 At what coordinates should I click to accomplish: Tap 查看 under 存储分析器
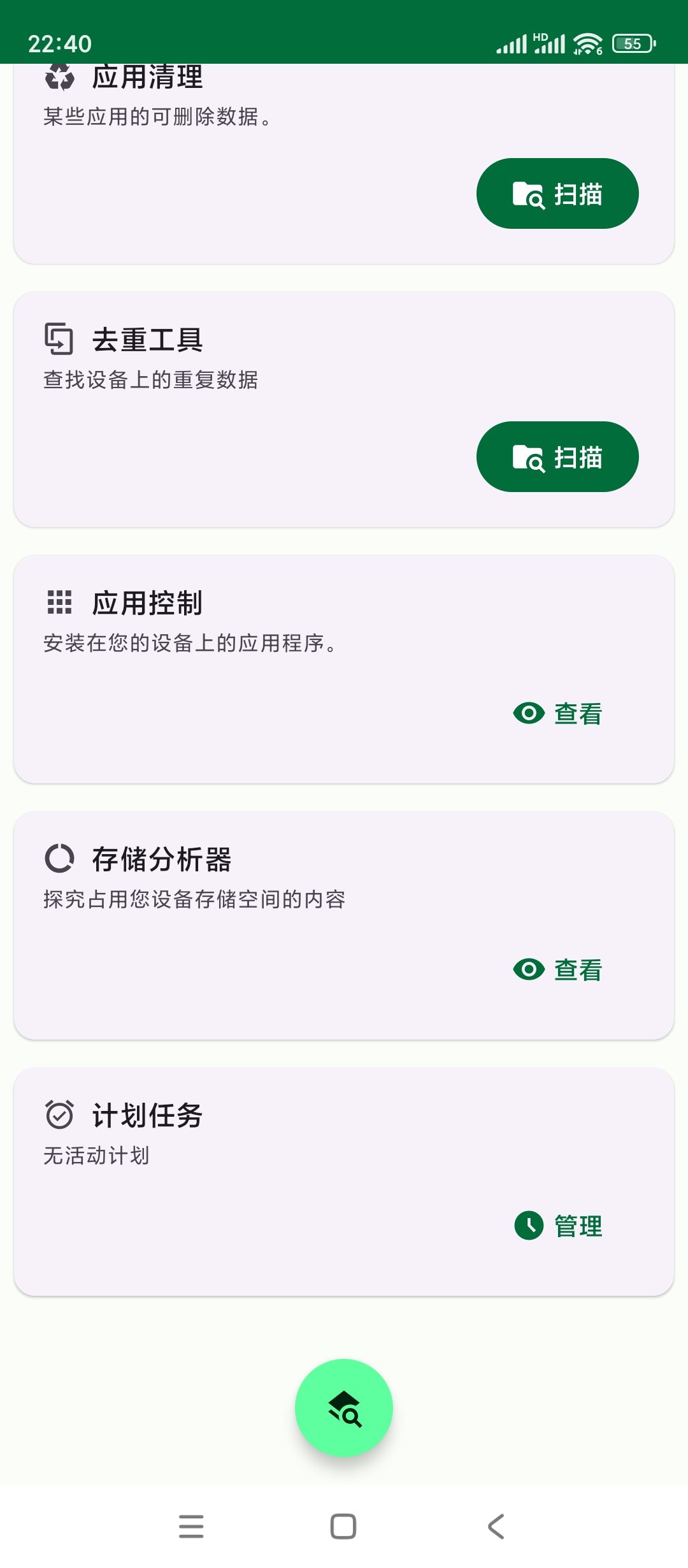(557, 969)
